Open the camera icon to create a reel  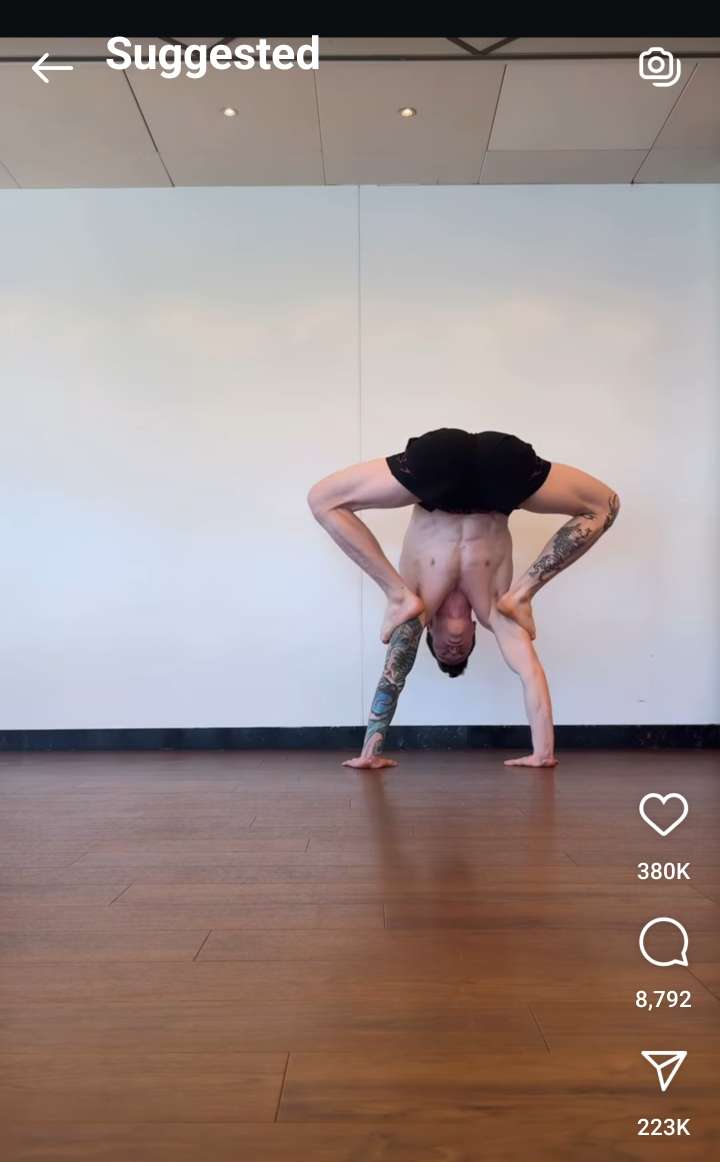(x=659, y=67)
